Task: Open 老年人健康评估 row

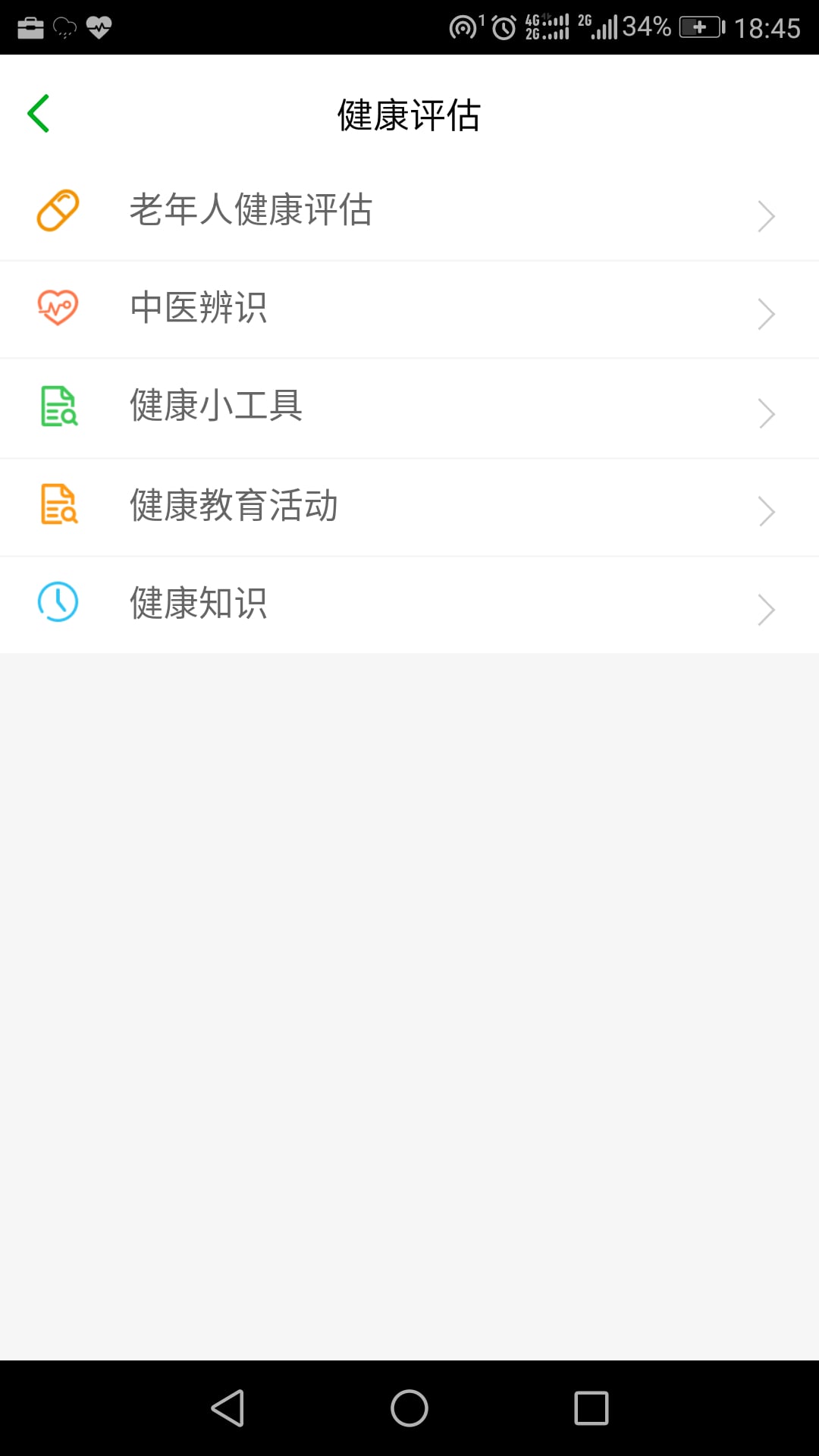Action: (409, 211)
